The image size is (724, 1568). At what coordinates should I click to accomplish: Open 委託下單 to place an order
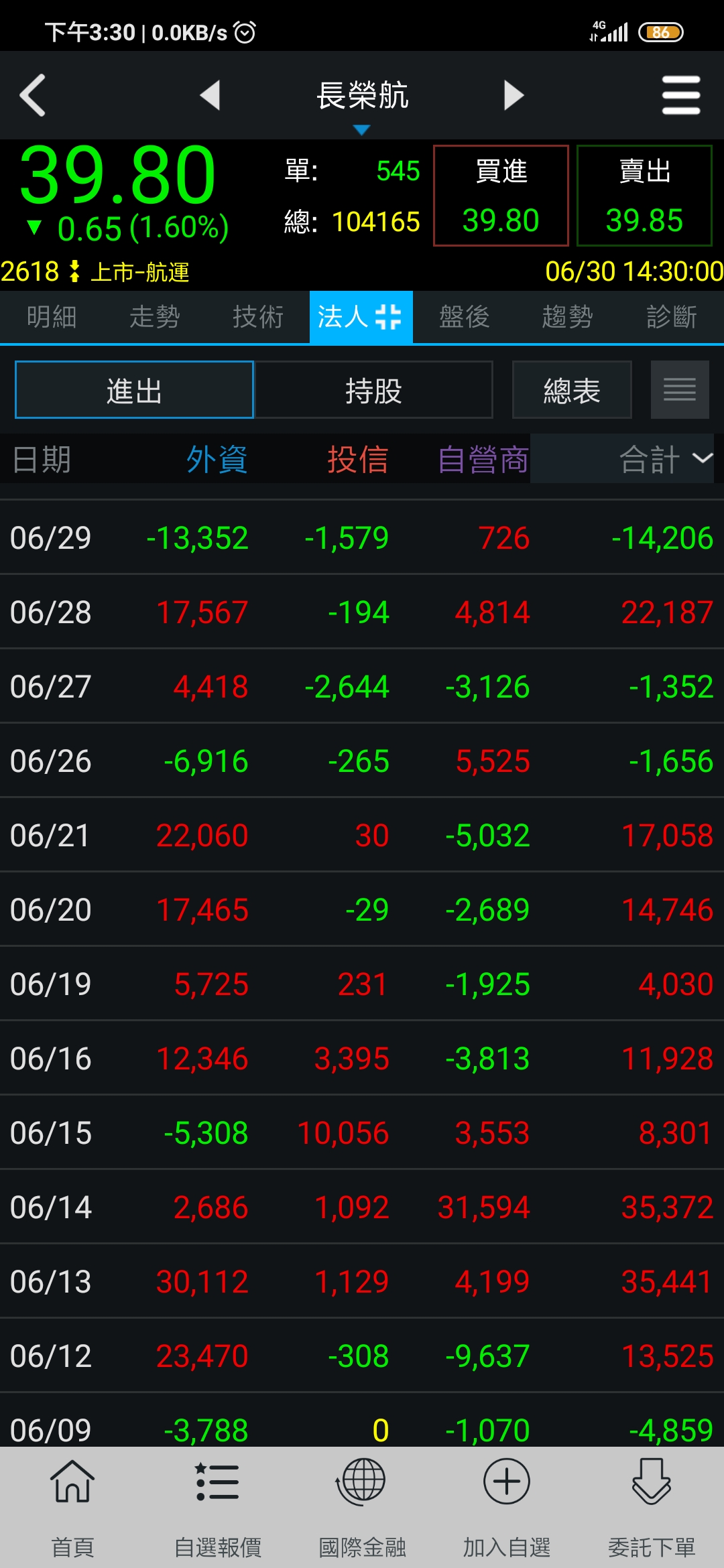click(652, 1508)
